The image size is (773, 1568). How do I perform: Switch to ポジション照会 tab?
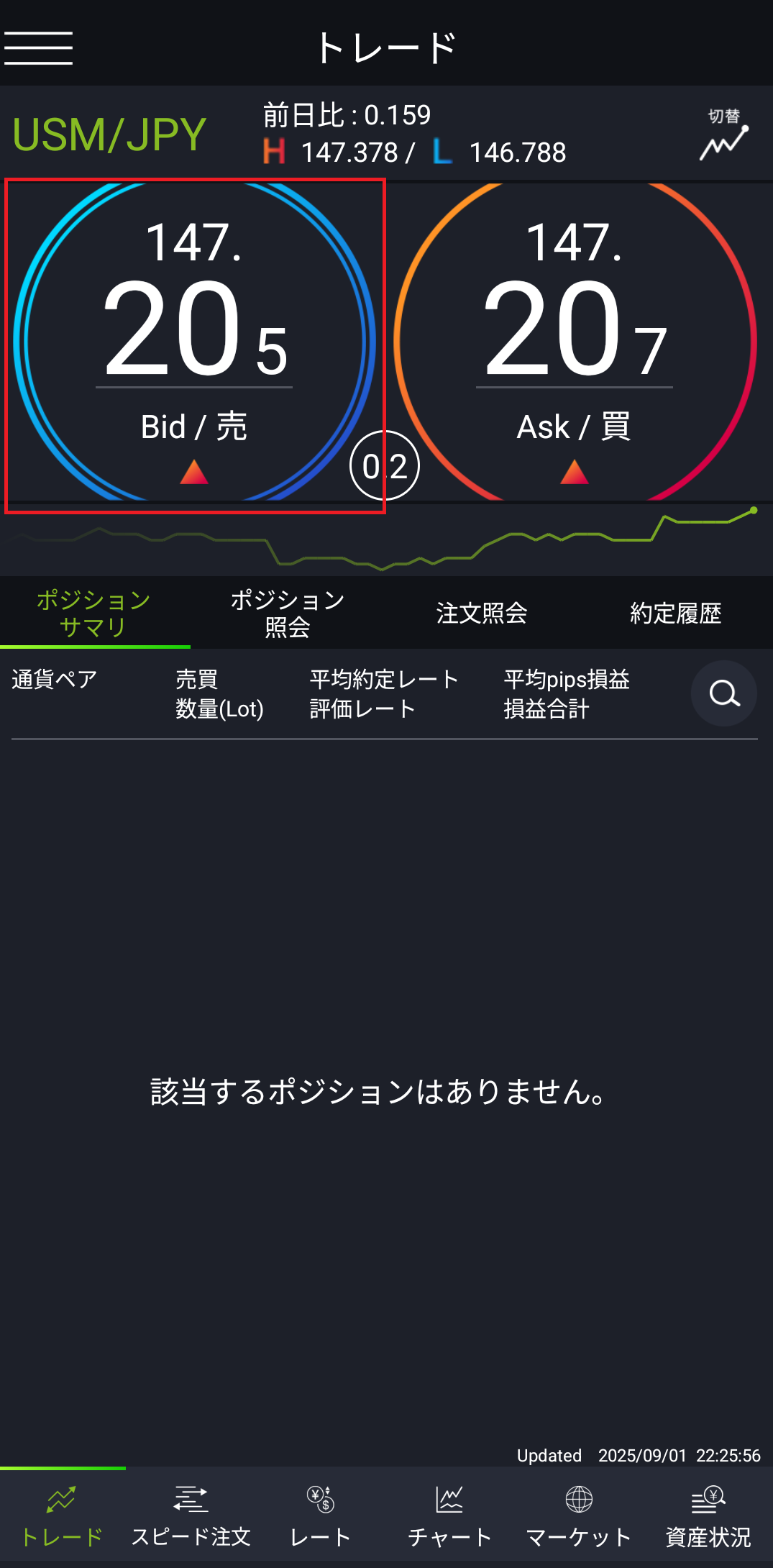coord(287,614)
